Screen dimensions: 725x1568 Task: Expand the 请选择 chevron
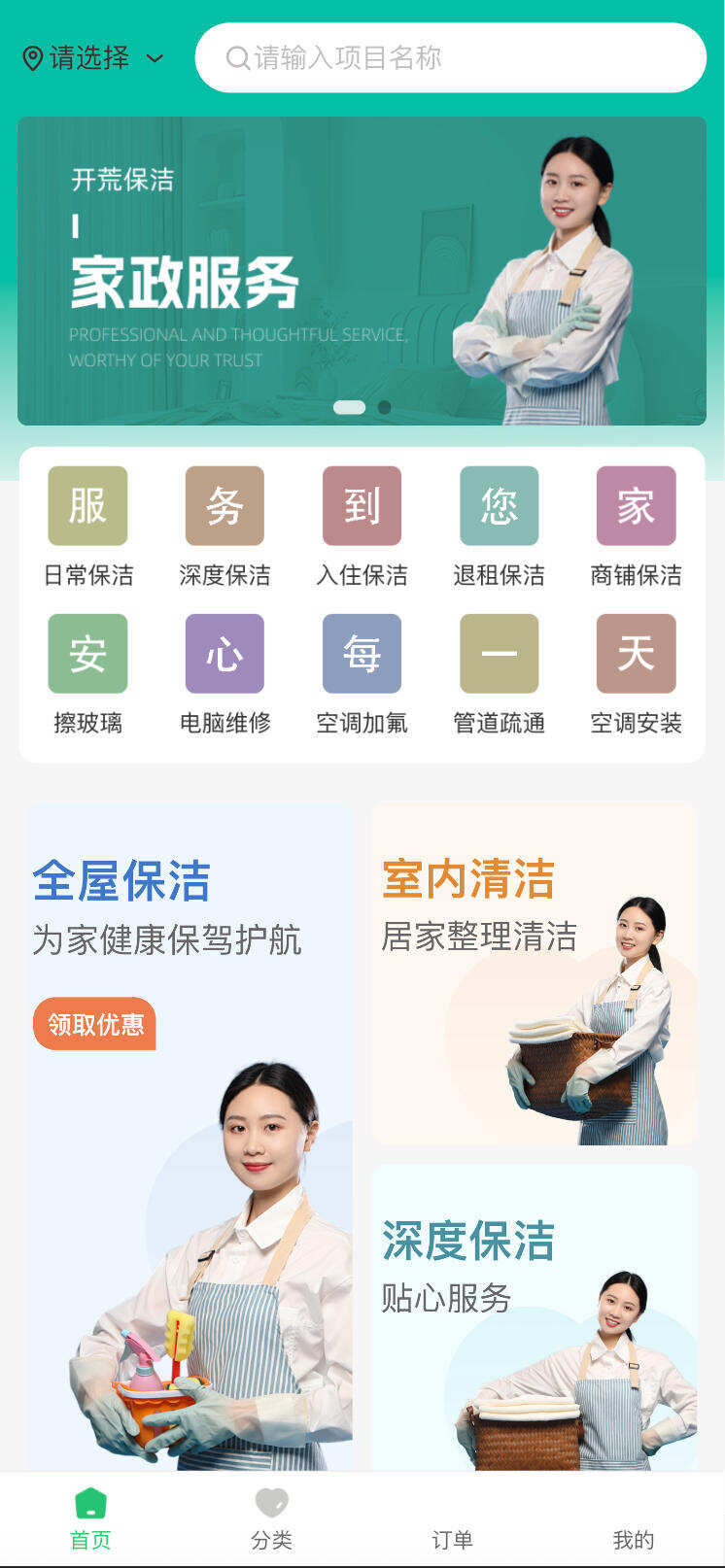[x=154, y=60]
